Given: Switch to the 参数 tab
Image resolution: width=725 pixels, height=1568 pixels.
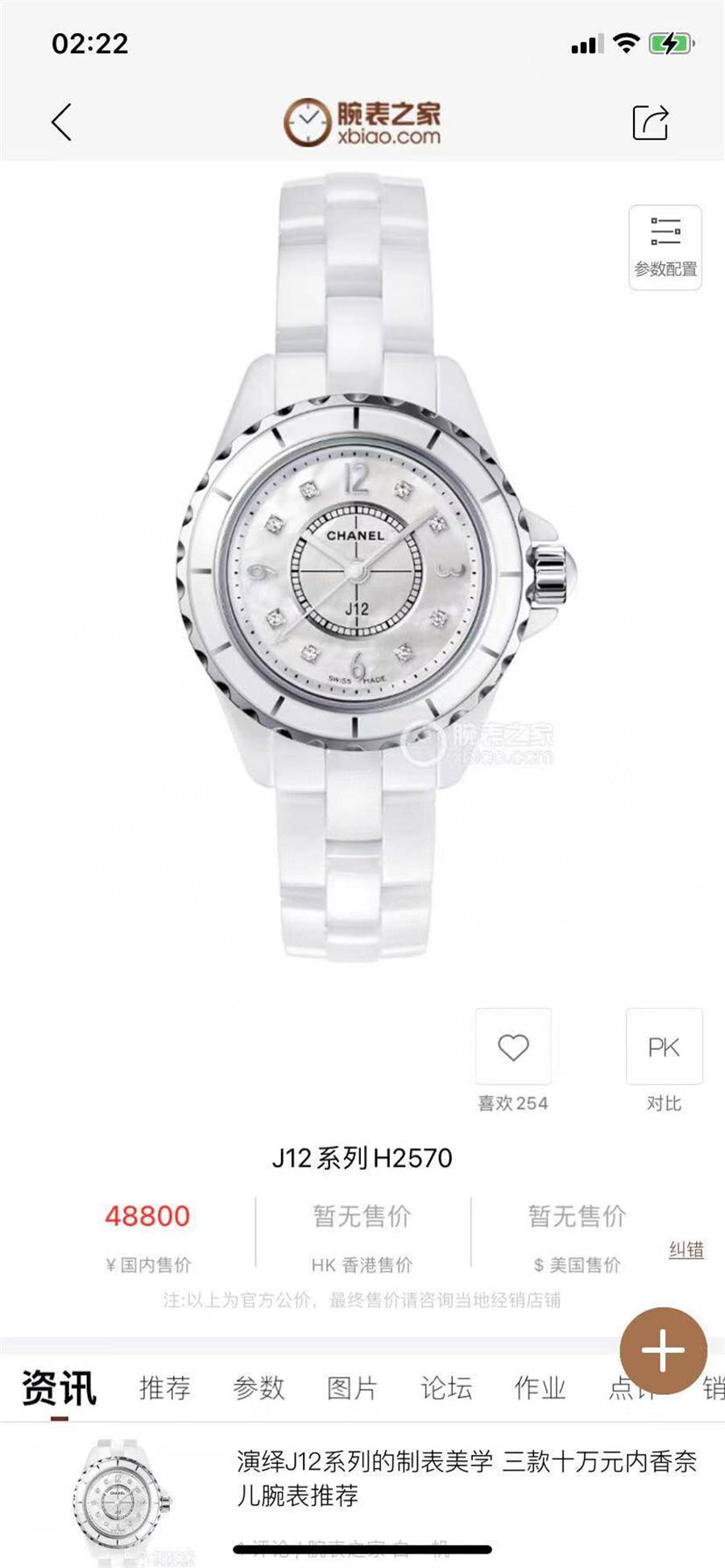Looking at the screenshot, I should [259, 1388].
